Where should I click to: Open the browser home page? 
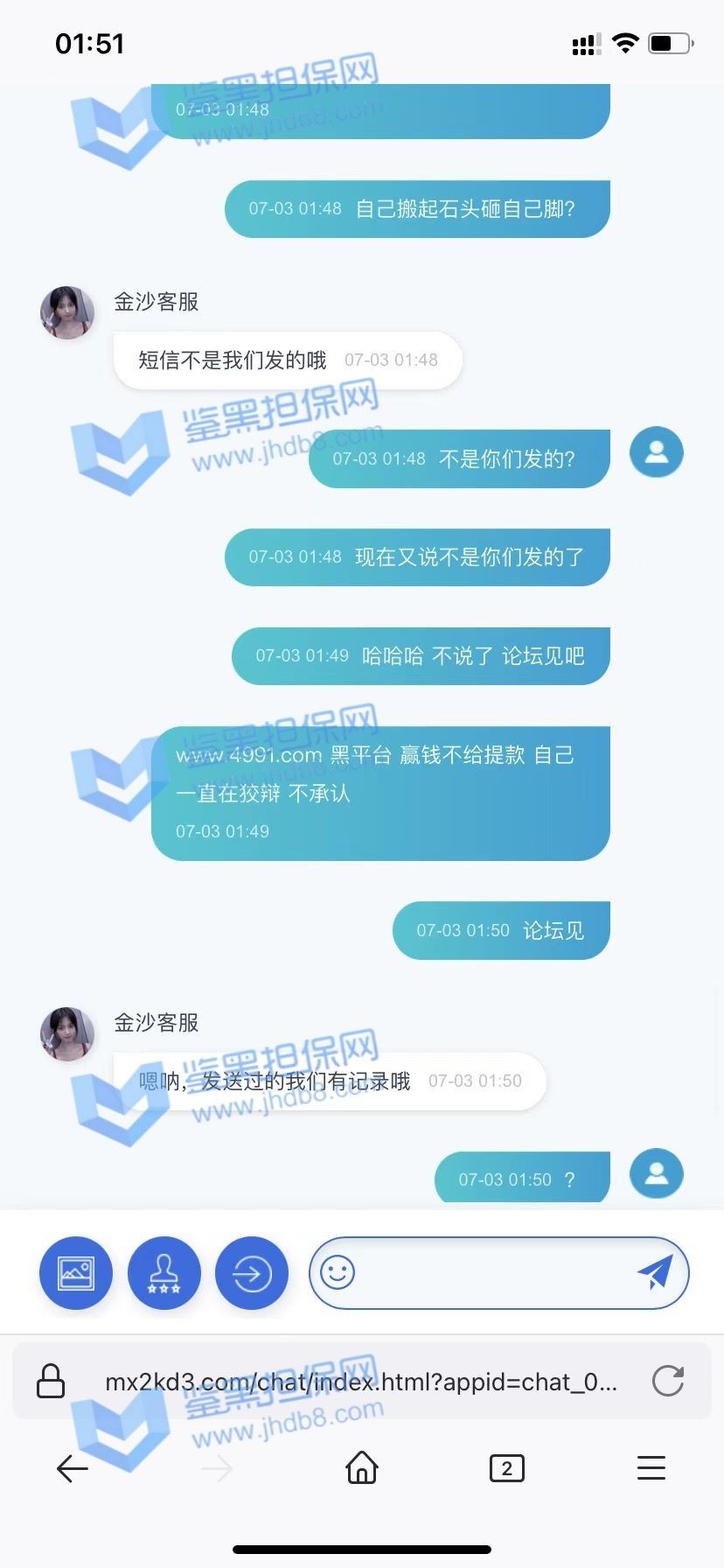point(361,1468)
